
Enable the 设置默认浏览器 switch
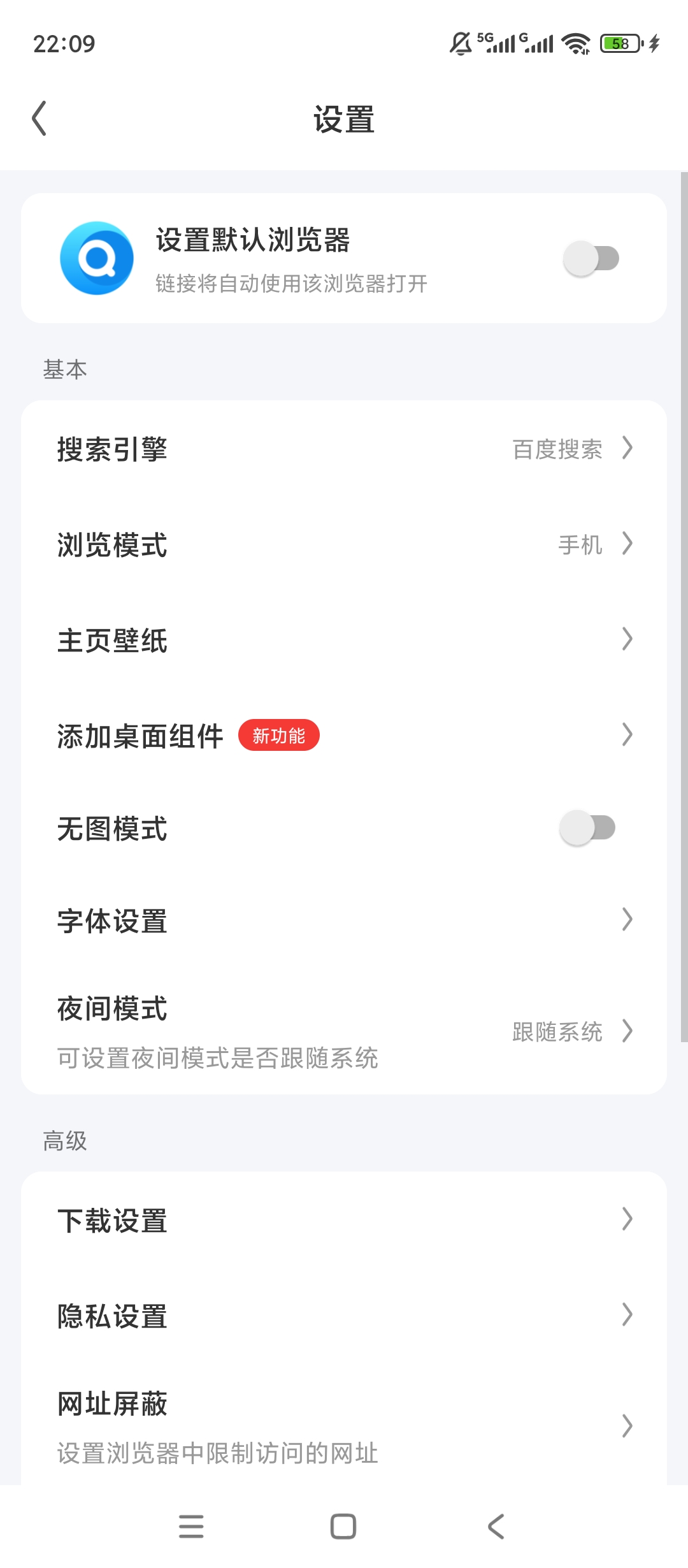(591, 258)
